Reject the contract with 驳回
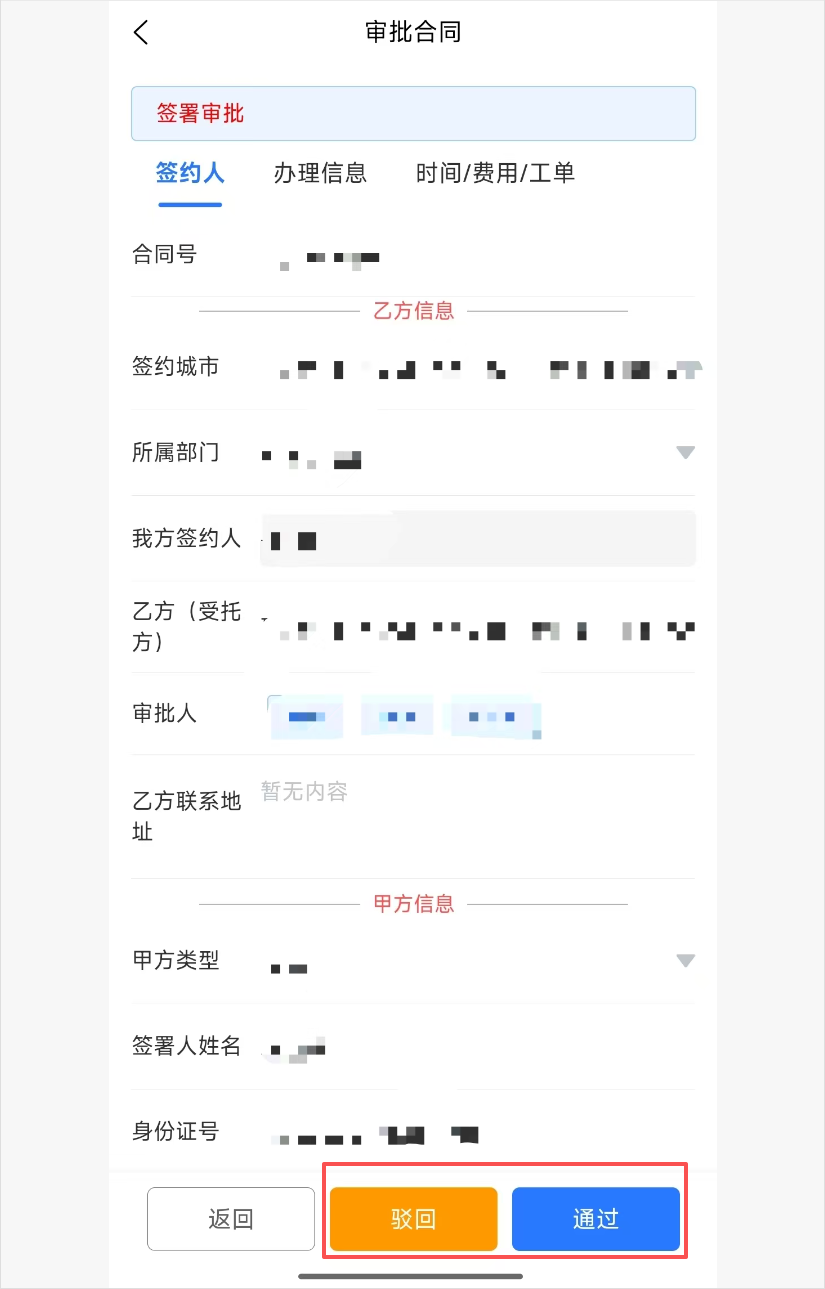 coord(413,1219)
